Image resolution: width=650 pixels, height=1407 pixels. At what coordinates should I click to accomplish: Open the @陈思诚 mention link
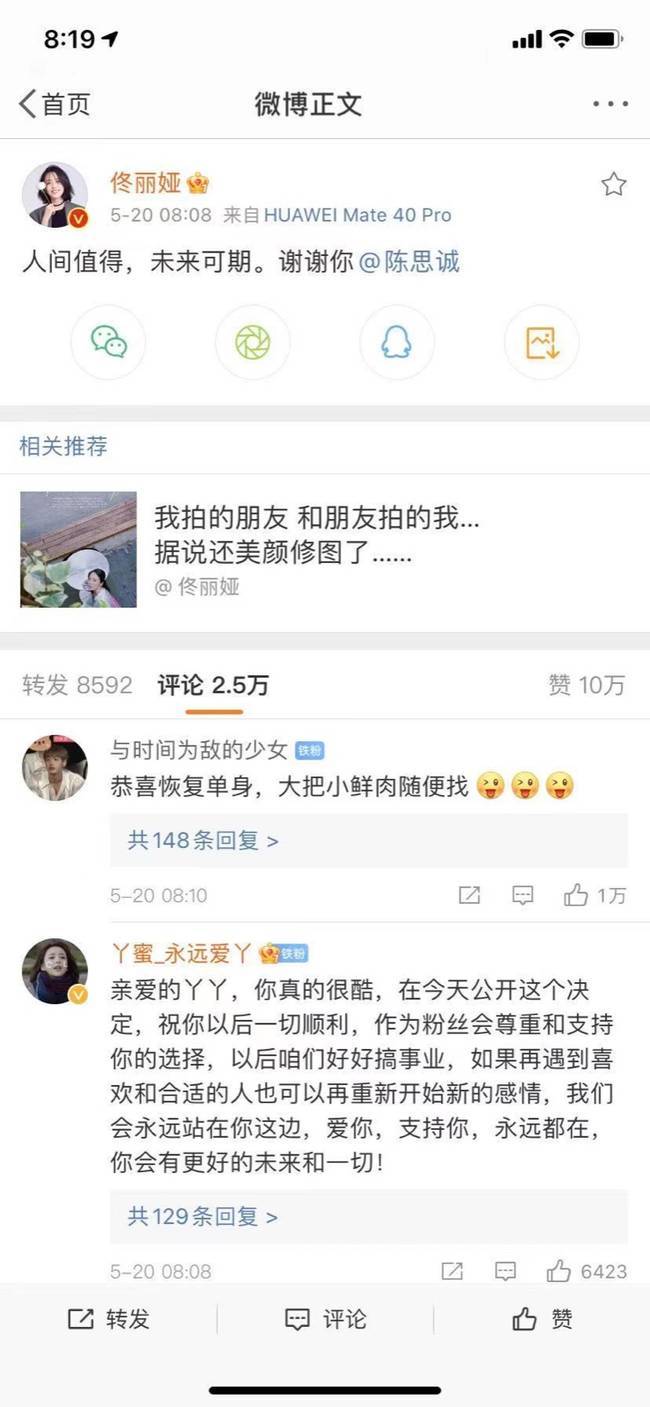pos(410,262)
